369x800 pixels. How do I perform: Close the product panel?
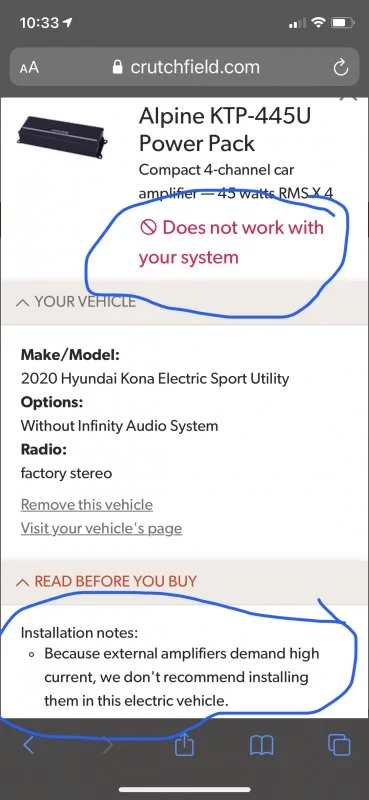coord(350,98)
